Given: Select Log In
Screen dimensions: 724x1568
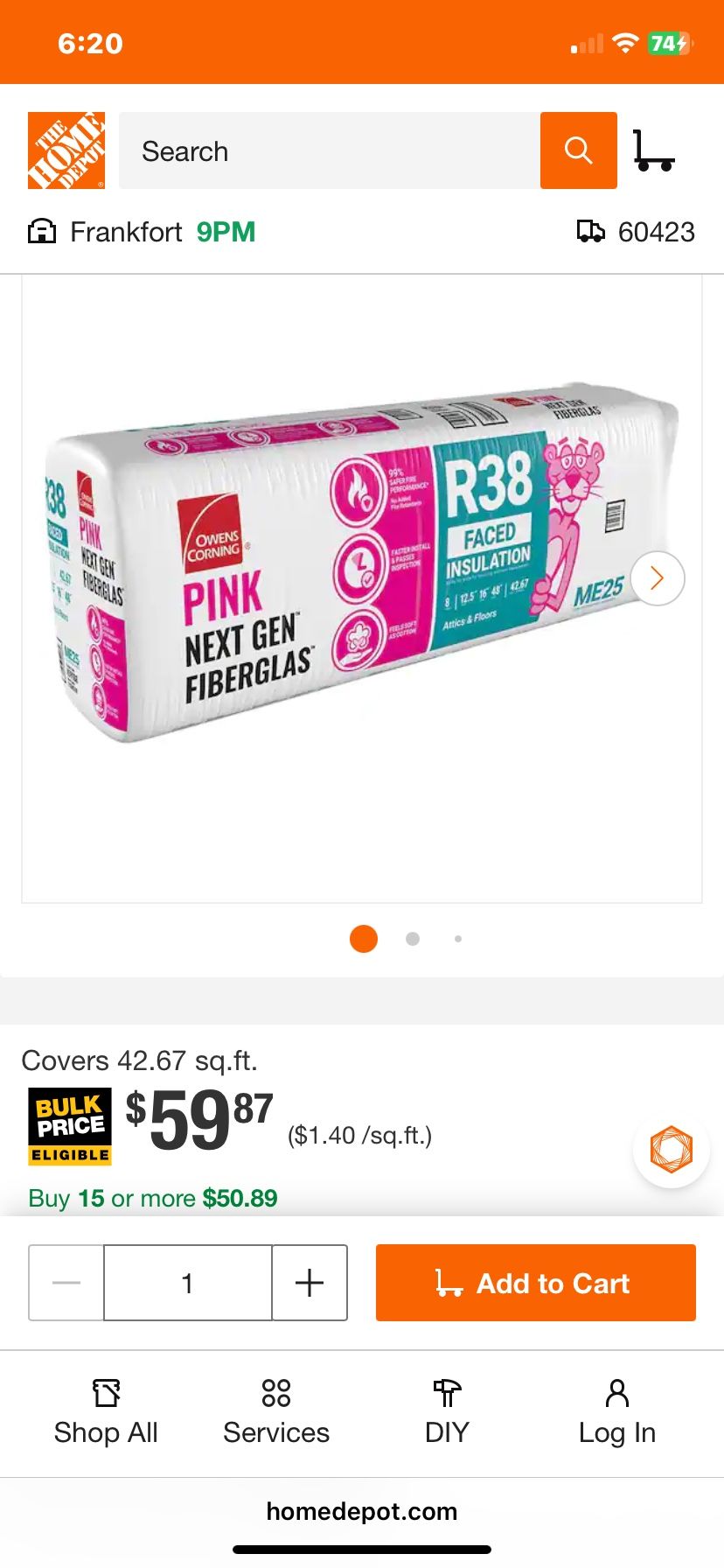Looking at the screenshot, I should coord(616,1411).
